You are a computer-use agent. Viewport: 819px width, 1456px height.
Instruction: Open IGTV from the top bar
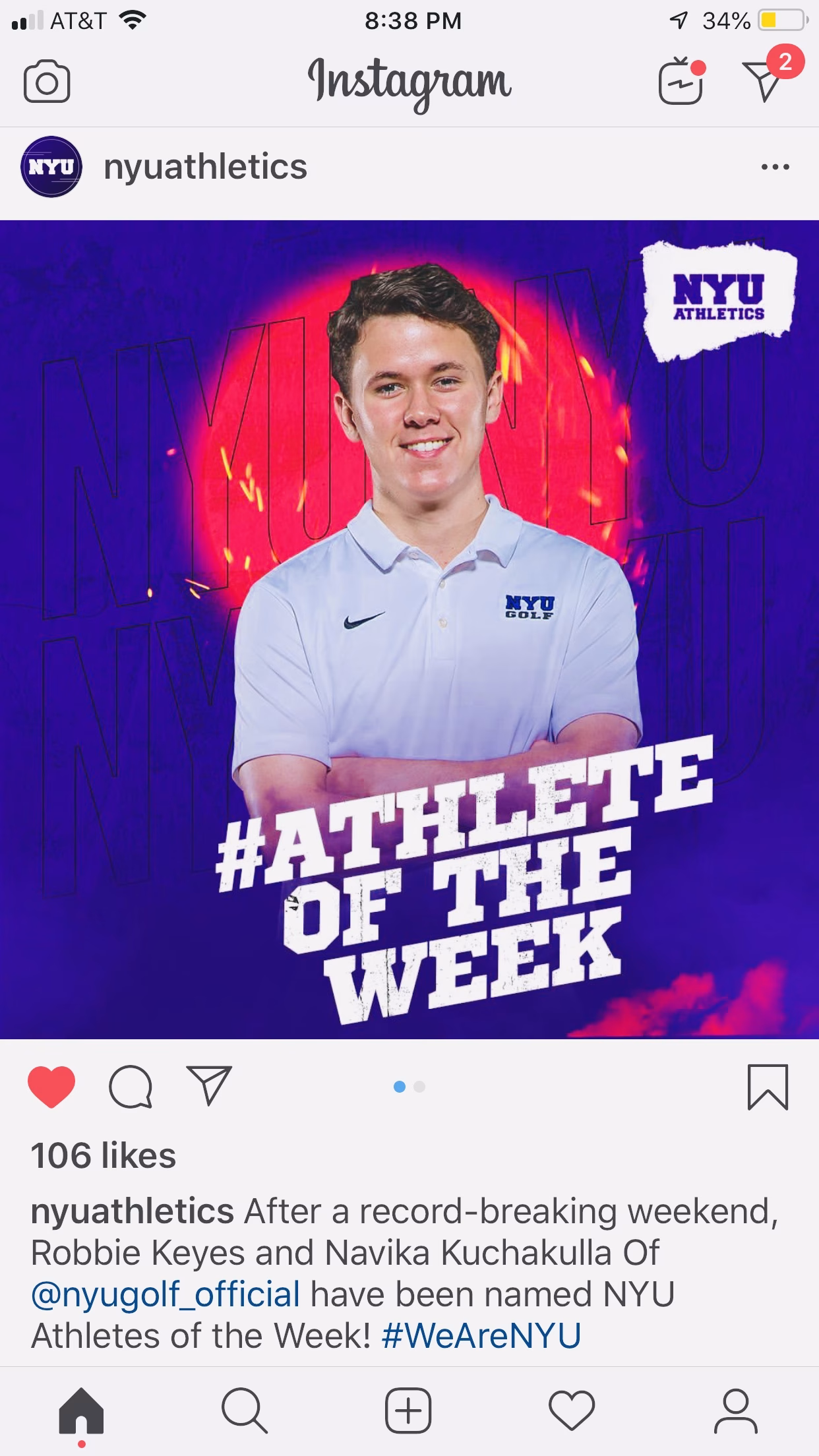681,82
